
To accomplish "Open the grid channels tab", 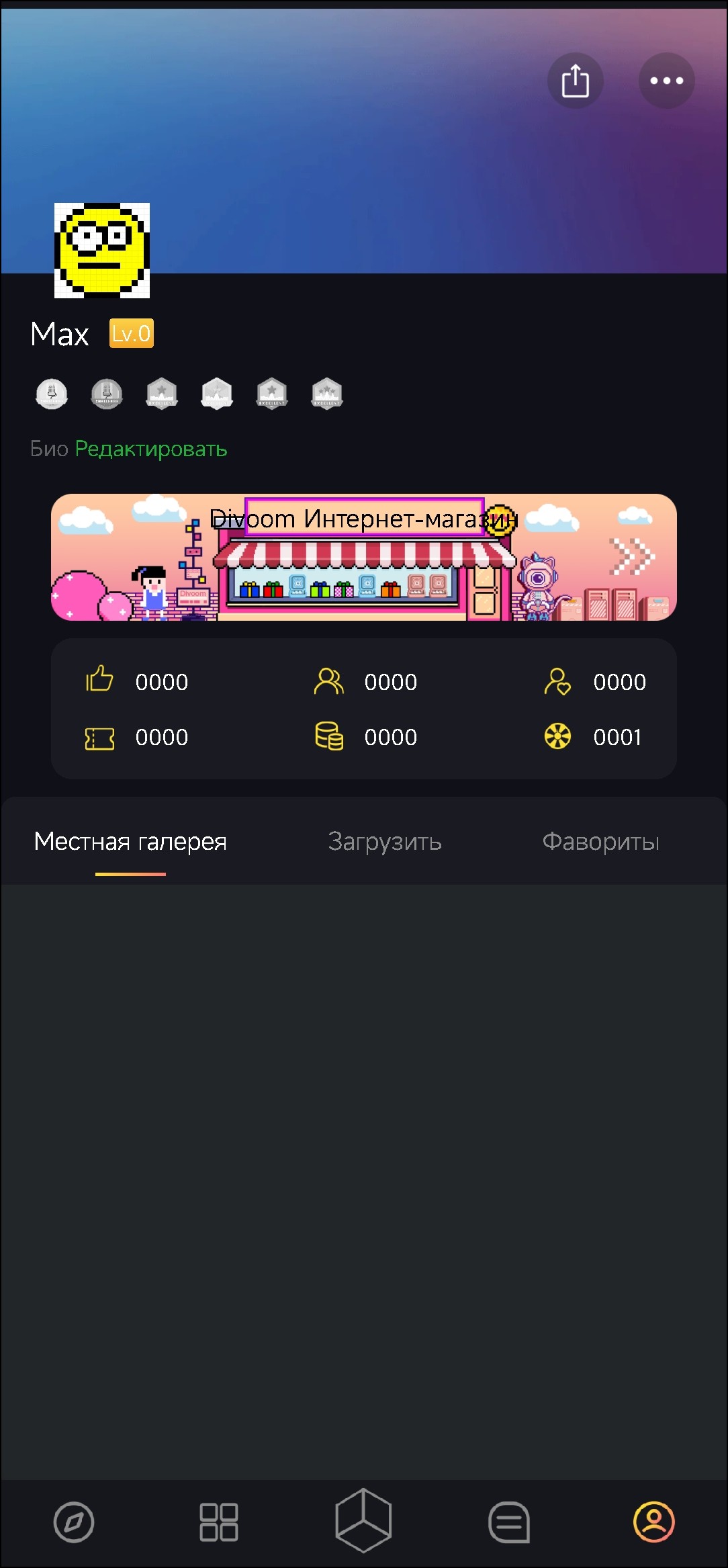I will (x=219, y=1522).
